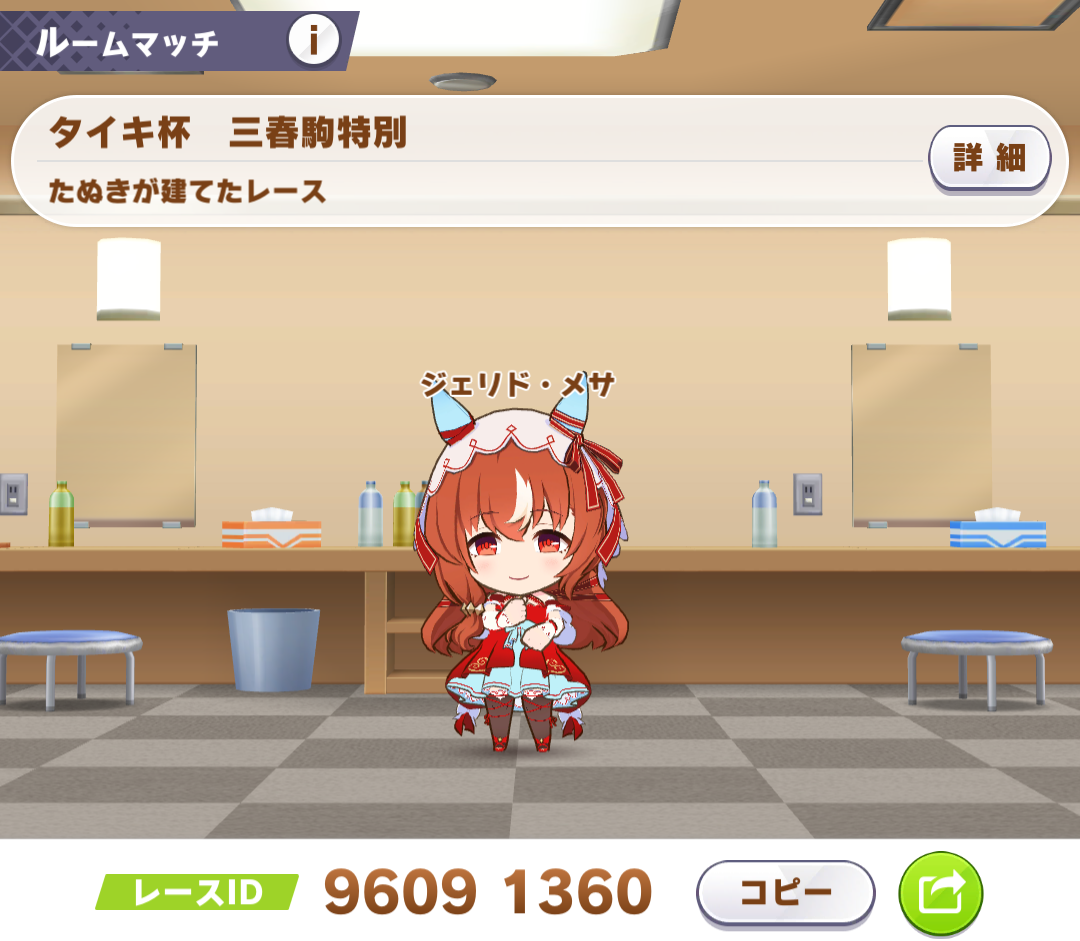Screen dimensions: 1080x941
Task: Open race details with 詳細 button
Action: (x=989, y=158)
